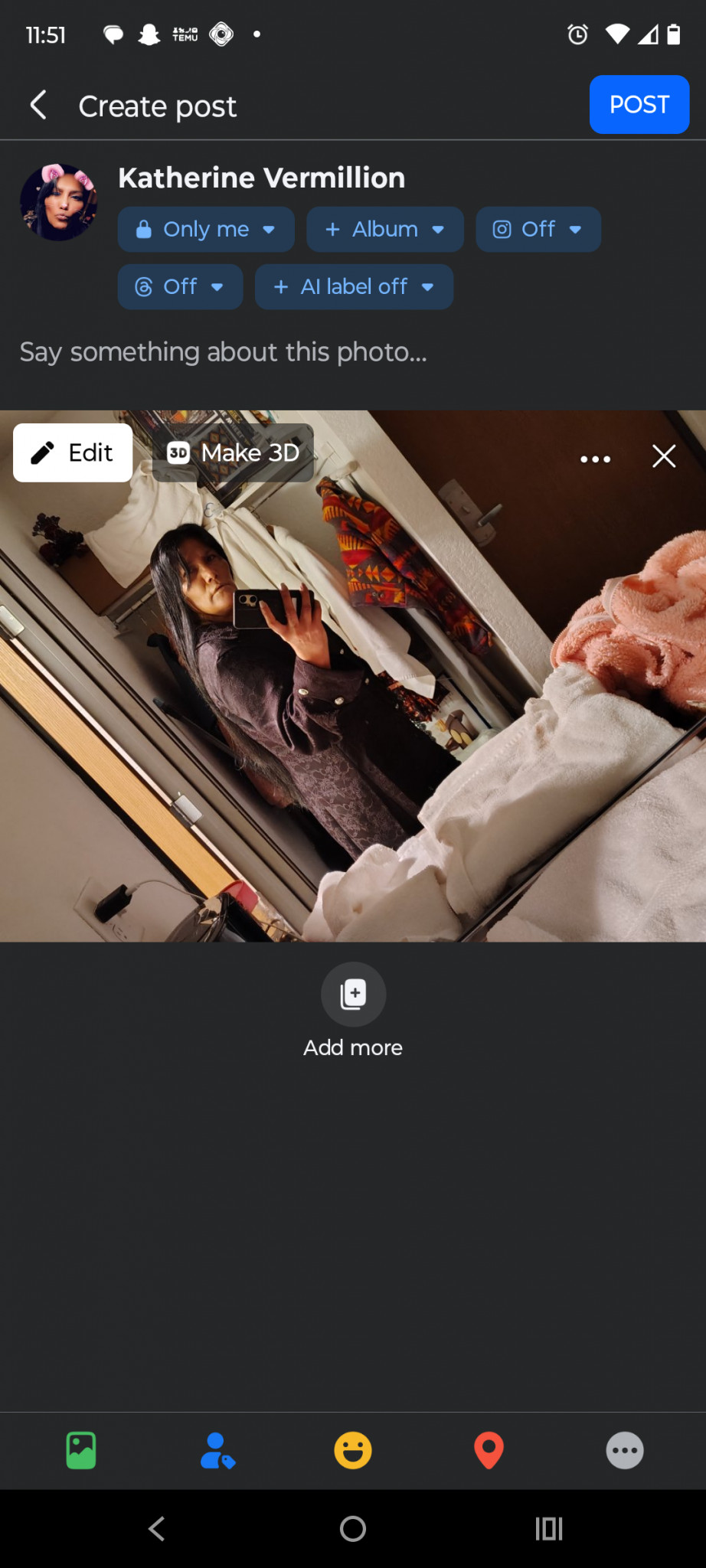Publish with the POST button
Image resolution: width=706 pixels, height=1568 pixels.
pos(639,105)
